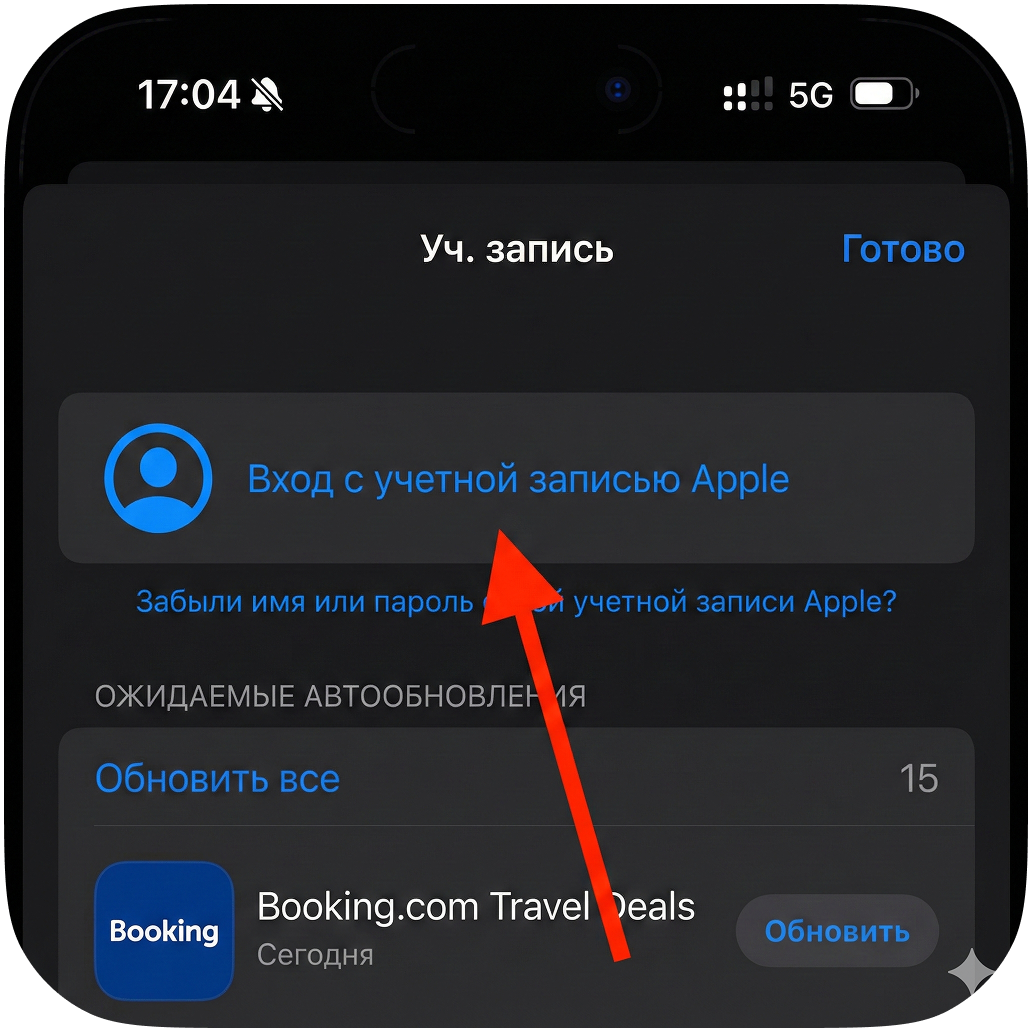Open Вход с учетной записью Apple

[517, 479]
